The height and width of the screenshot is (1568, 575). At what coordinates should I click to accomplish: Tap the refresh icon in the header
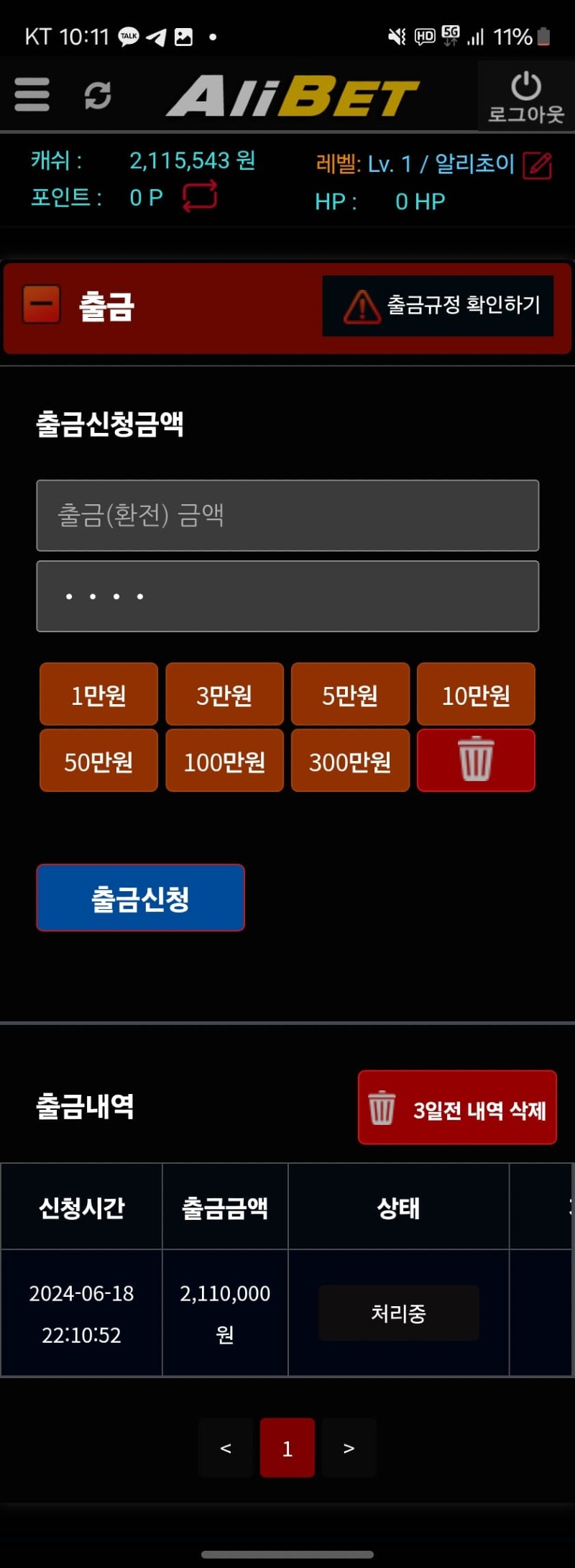click(98, 95)
